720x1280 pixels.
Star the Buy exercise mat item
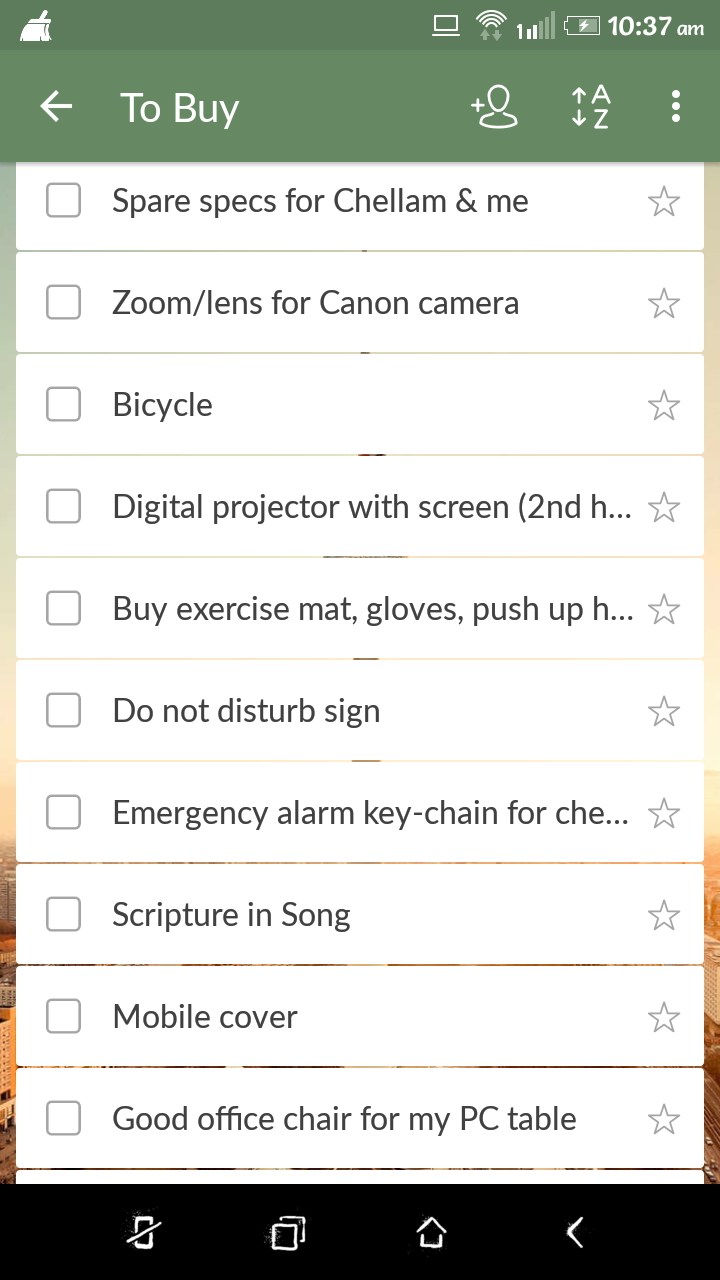[664, 609]
